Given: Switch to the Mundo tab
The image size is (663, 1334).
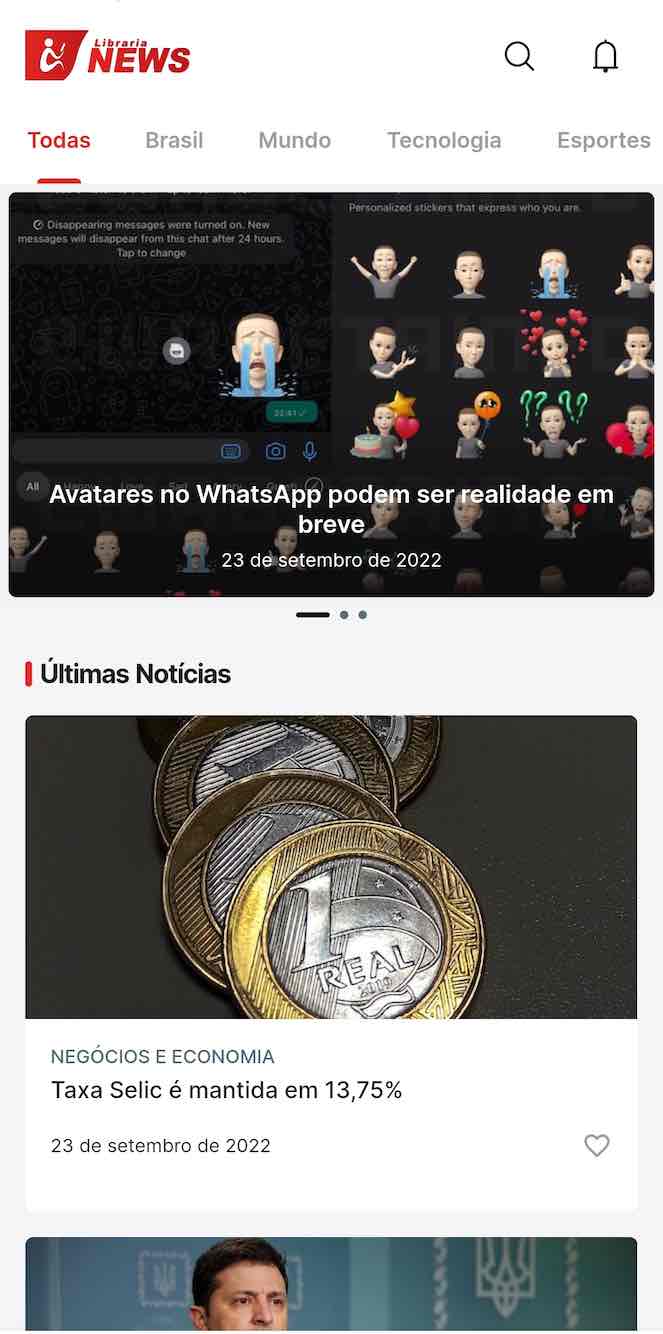Looking at the screenshot, I should (x=294, y=140).
